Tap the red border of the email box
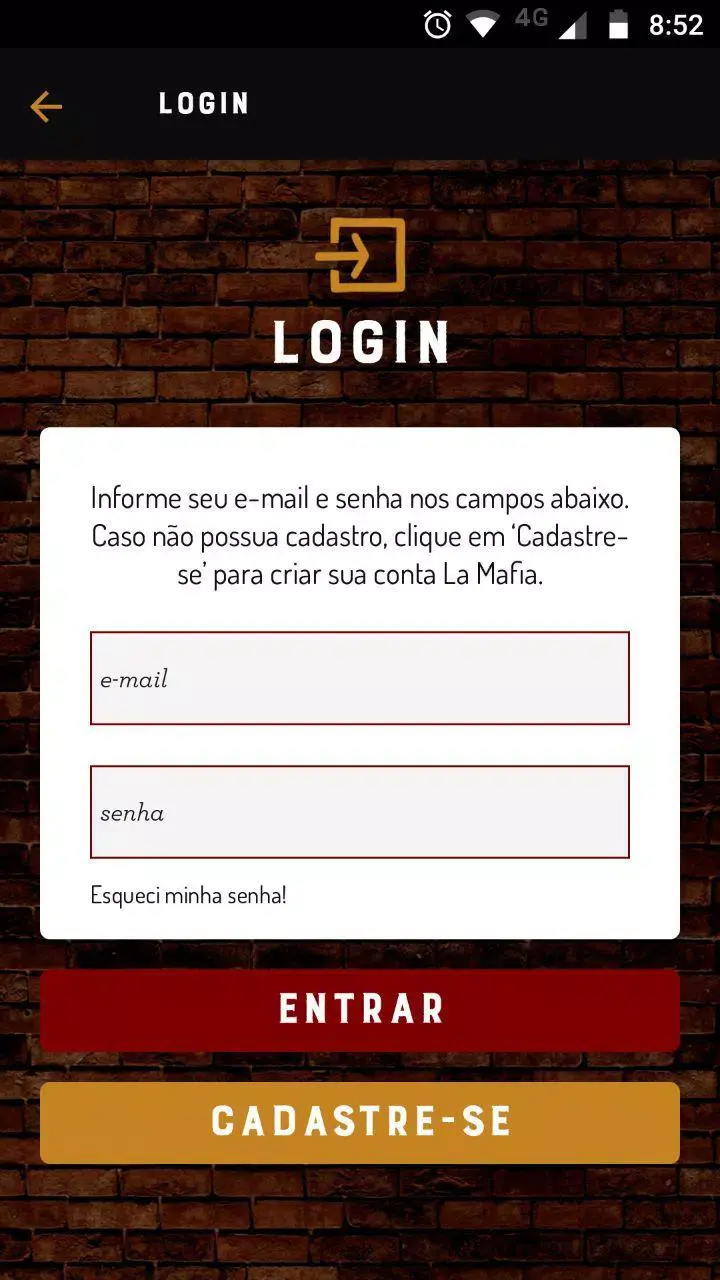This screenshot has width=720, height=1280. 360,632
